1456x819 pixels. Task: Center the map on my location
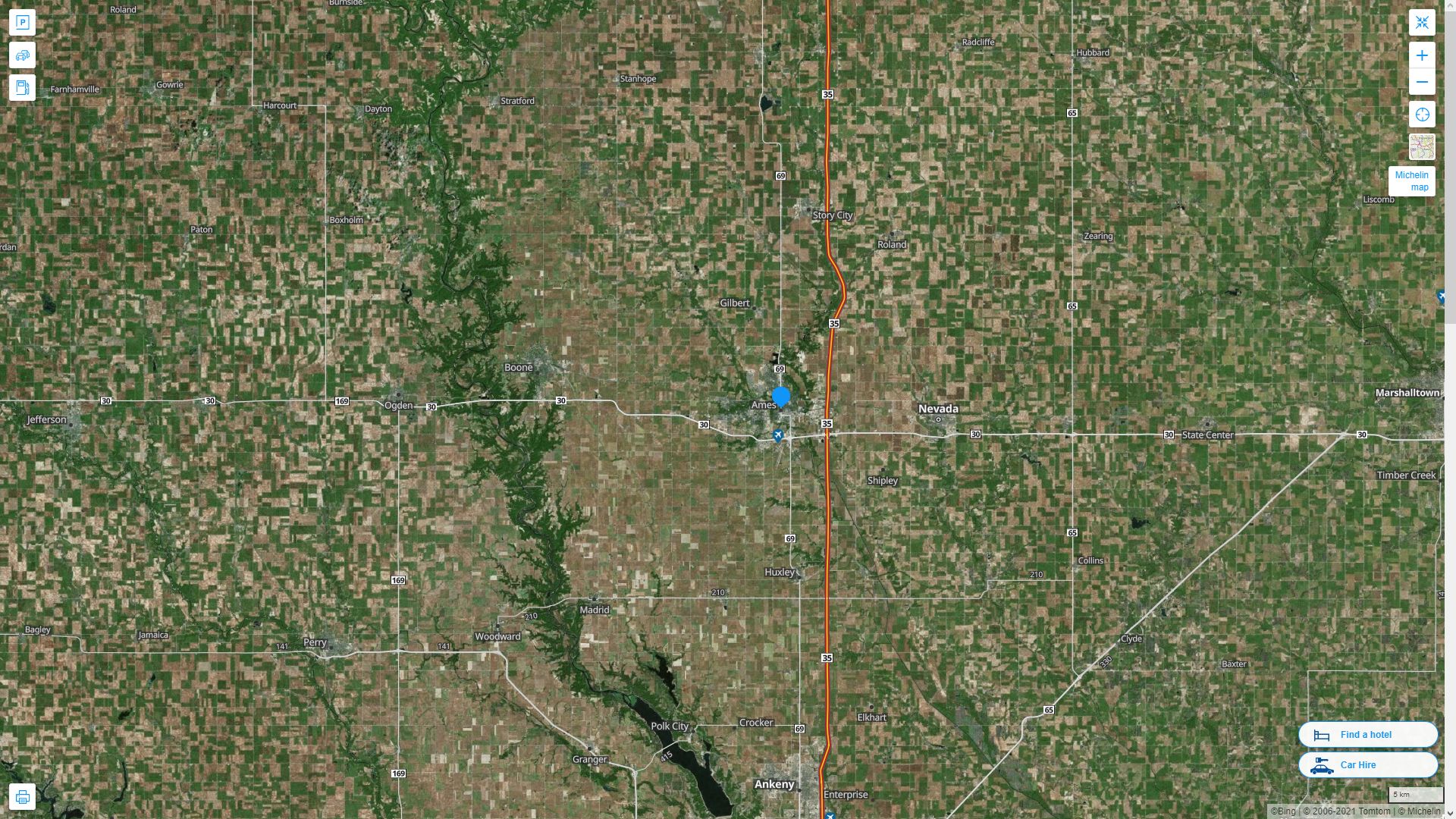click(1422, 115)
